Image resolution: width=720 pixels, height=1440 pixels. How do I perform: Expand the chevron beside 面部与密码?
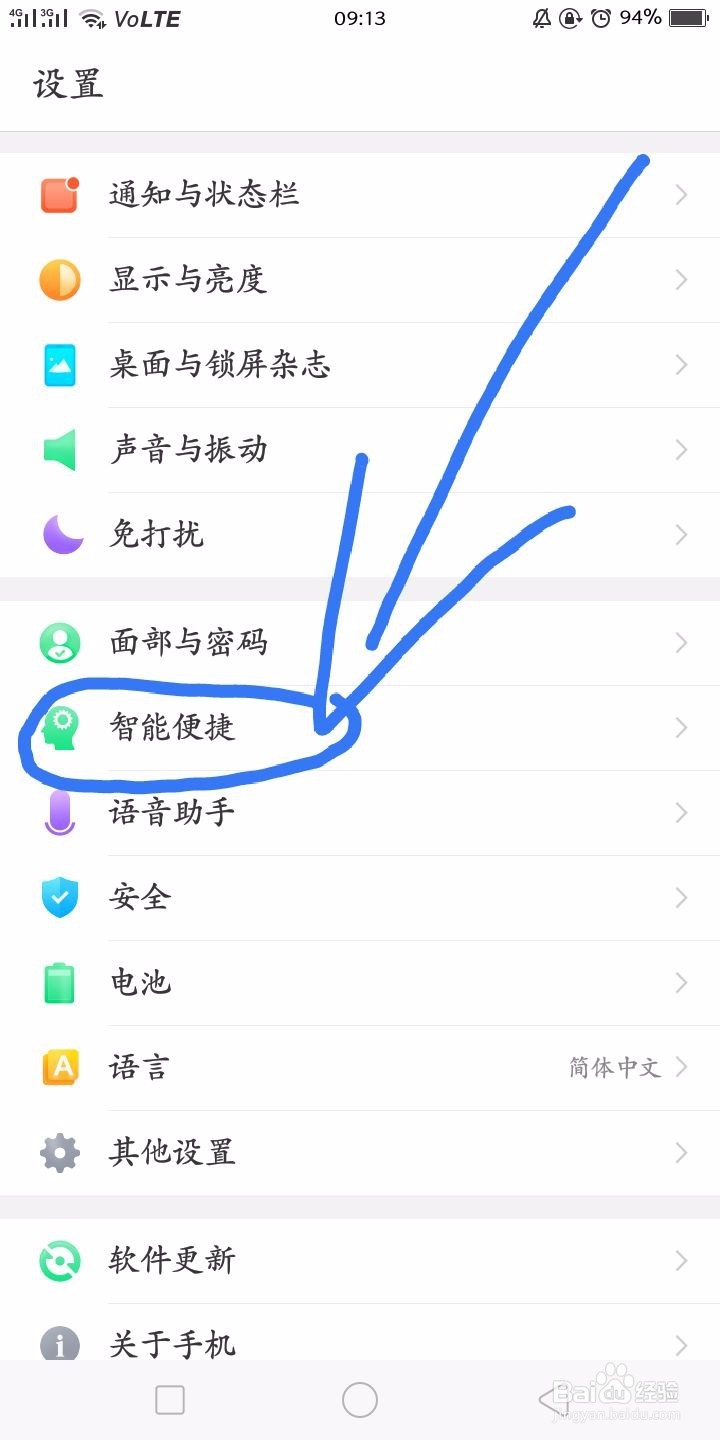click(681, 643)
